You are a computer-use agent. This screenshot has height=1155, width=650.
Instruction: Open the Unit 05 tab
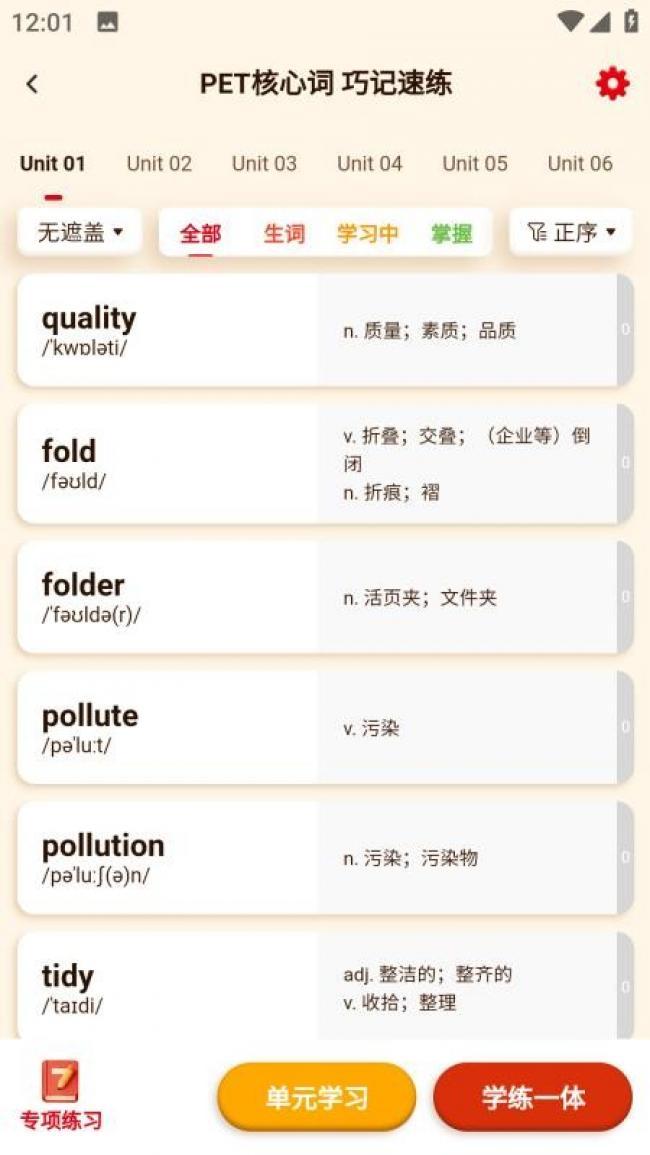(x=475, y=164)
